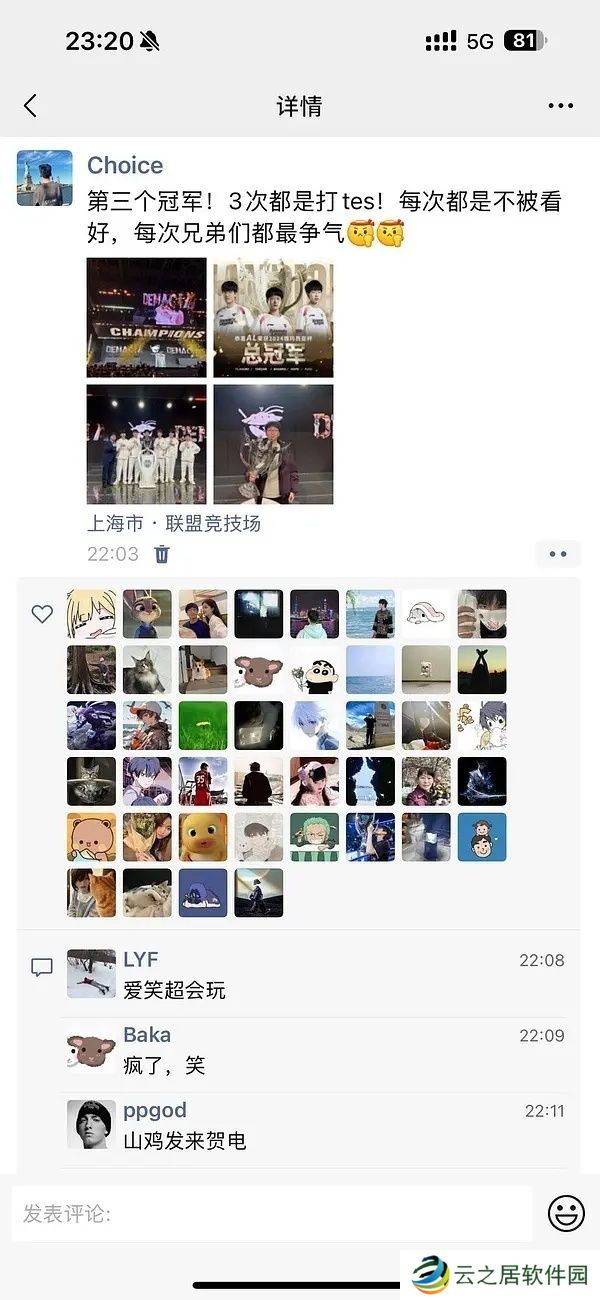Open the emoji picker smiley icon
This screenshot has width=600, height=1300.
tap(566, 1213)
